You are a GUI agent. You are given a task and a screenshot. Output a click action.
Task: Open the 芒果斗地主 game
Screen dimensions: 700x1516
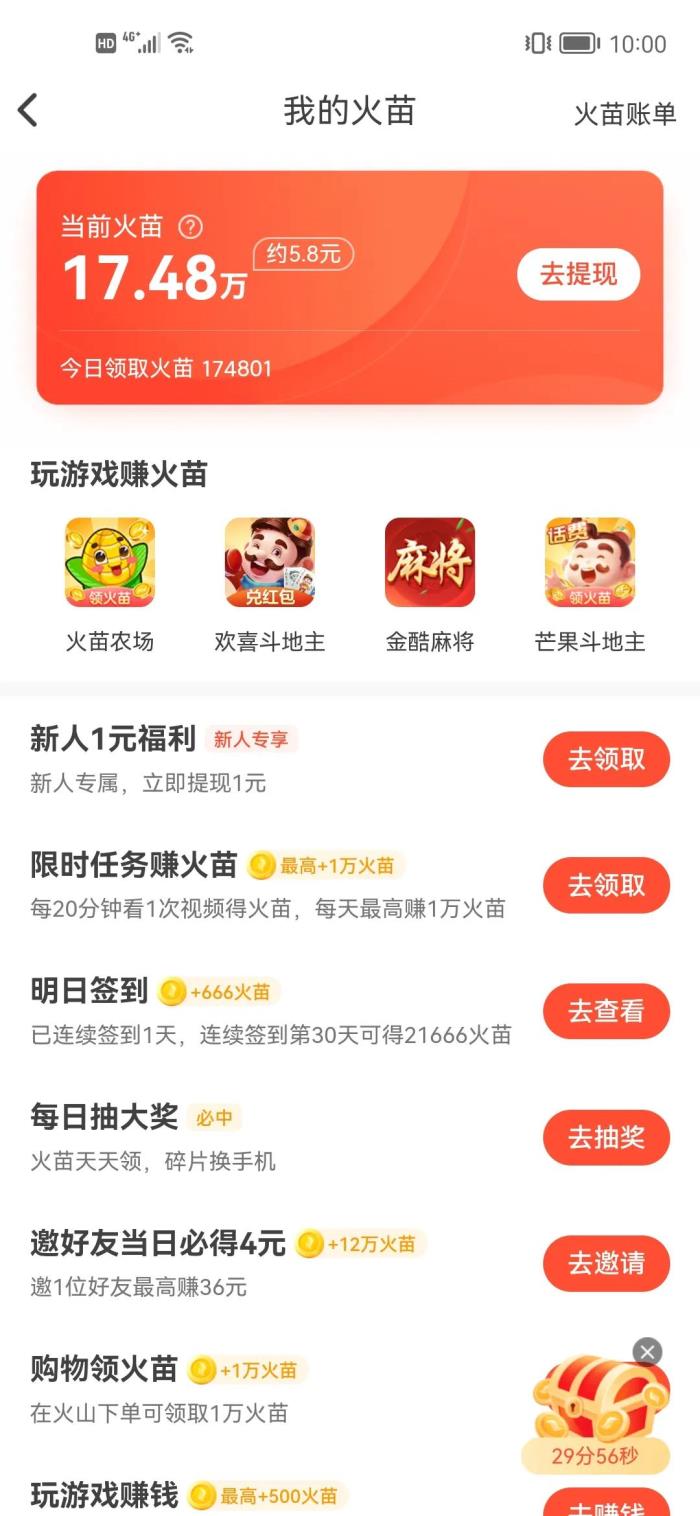click(x=590, y=563)
